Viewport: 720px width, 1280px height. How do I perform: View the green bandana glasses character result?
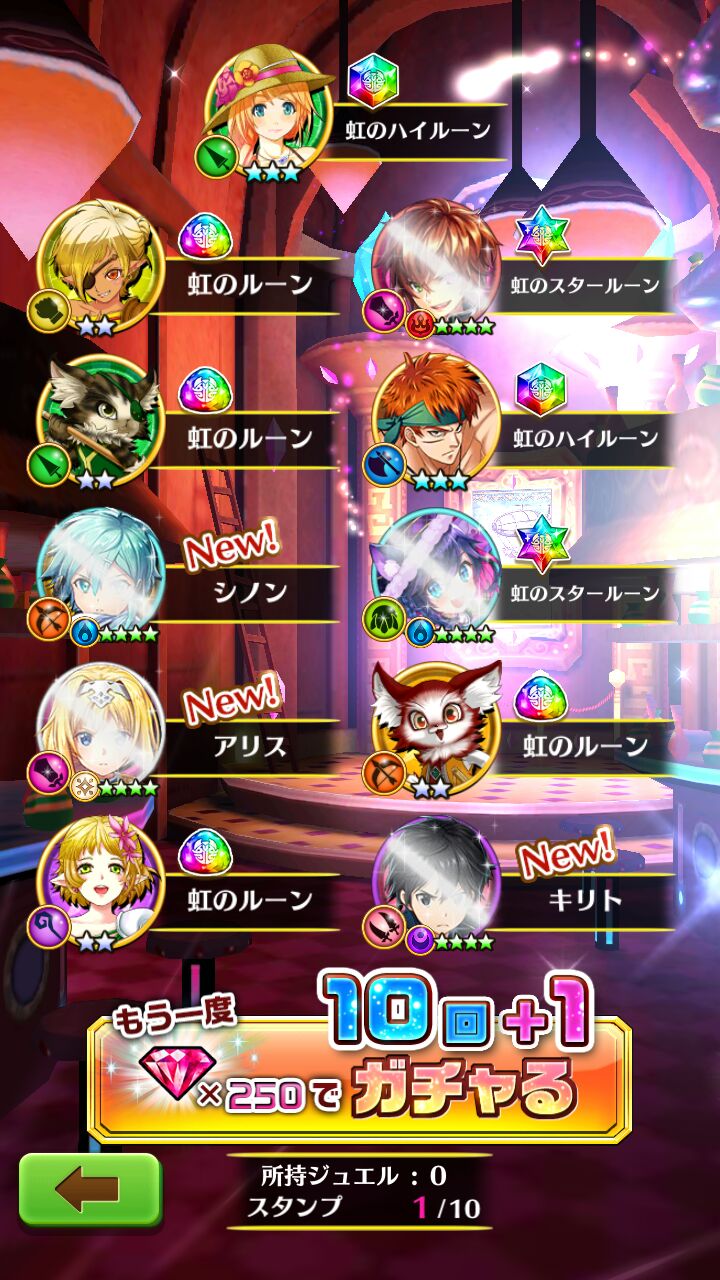tap(435, 416)
